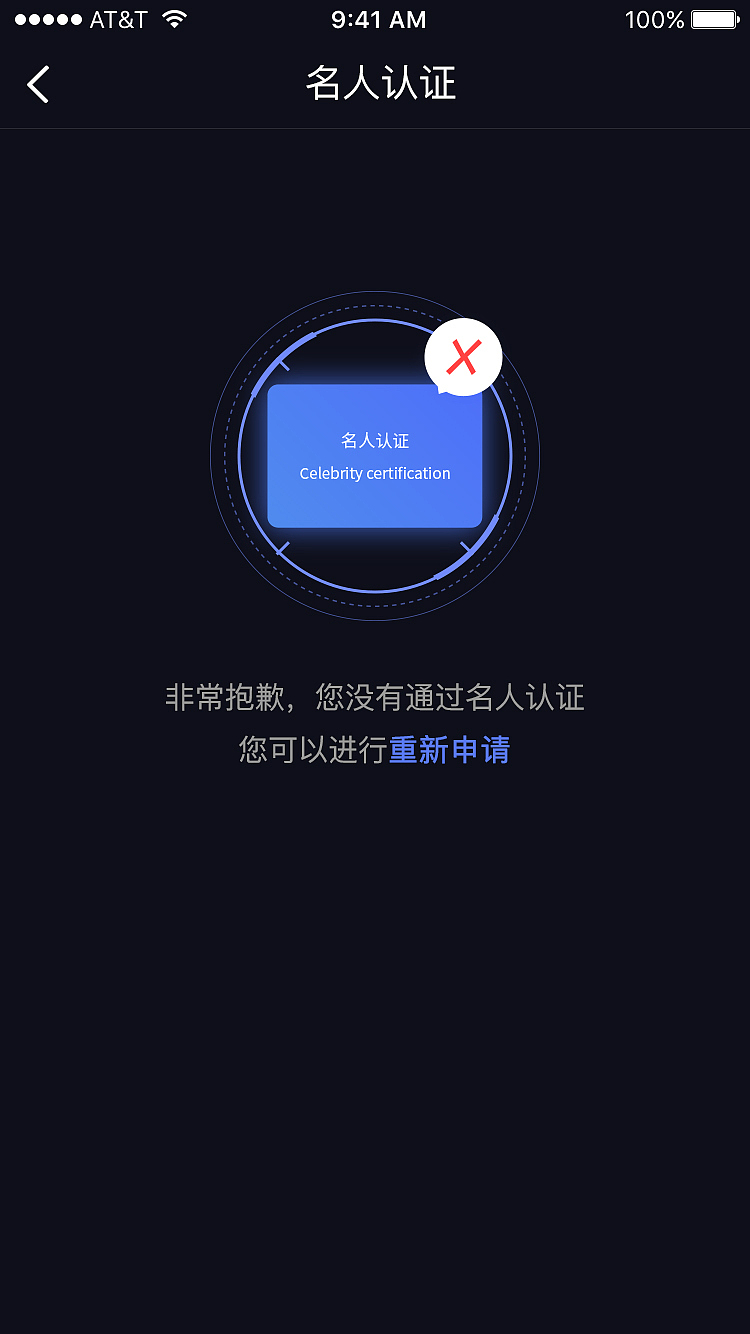
Task: Click the 名人认证 title in header
Action: [381, 84]
